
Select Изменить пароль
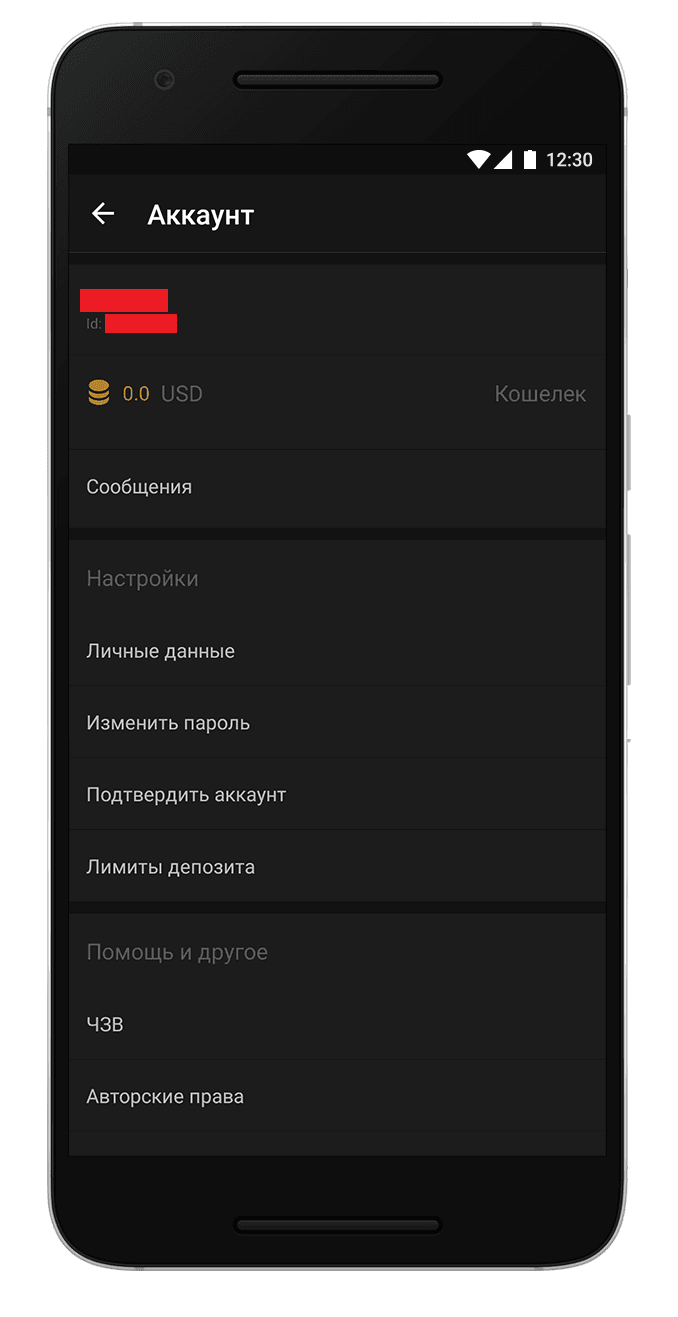click(168, 723)
